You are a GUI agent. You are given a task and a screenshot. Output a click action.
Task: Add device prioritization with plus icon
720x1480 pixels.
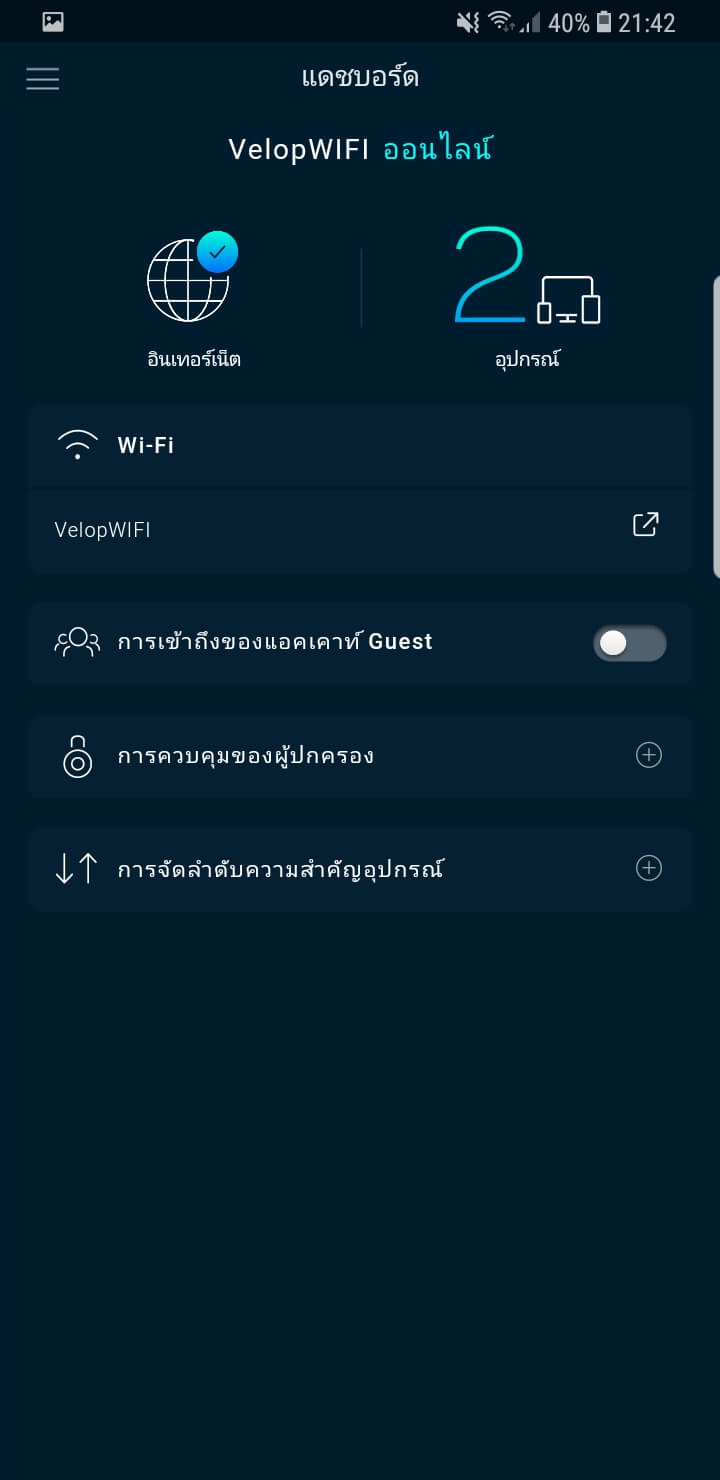(649, 868)
